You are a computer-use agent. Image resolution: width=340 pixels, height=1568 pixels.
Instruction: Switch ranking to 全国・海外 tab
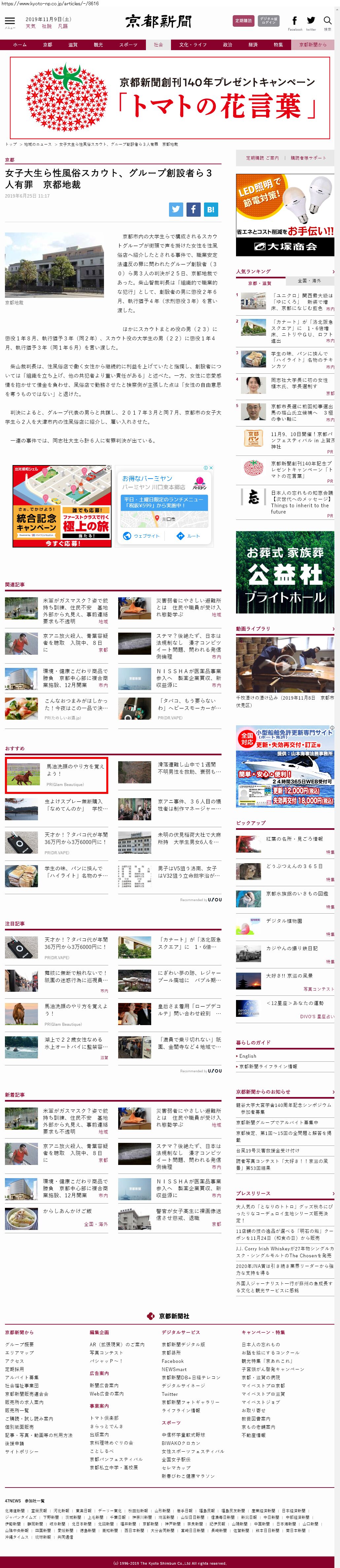click(309, 281)
